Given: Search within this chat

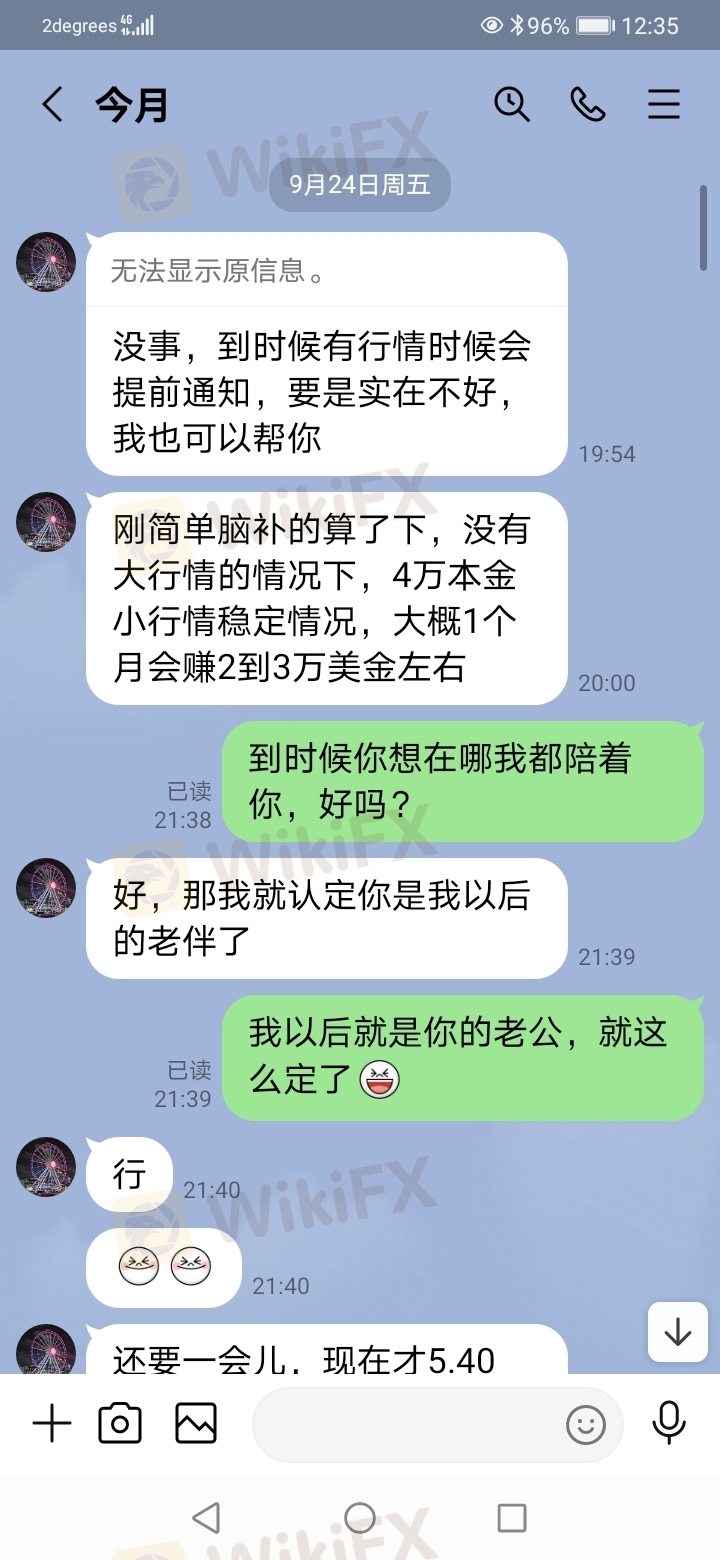Looking at the screenshot, I should 512,104.
